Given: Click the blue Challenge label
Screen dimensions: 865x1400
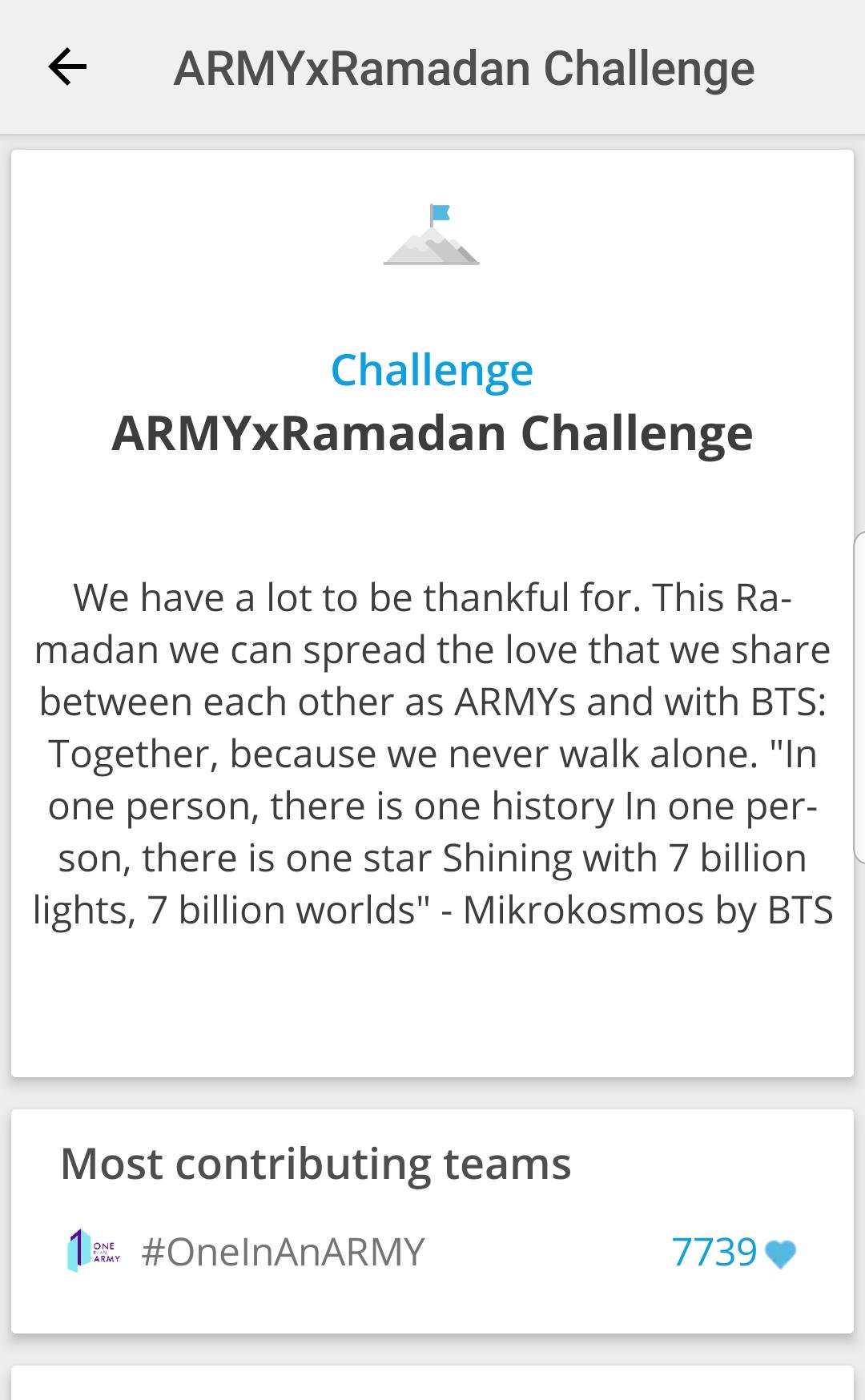Looking at the screenshot, I should point(432,369).
